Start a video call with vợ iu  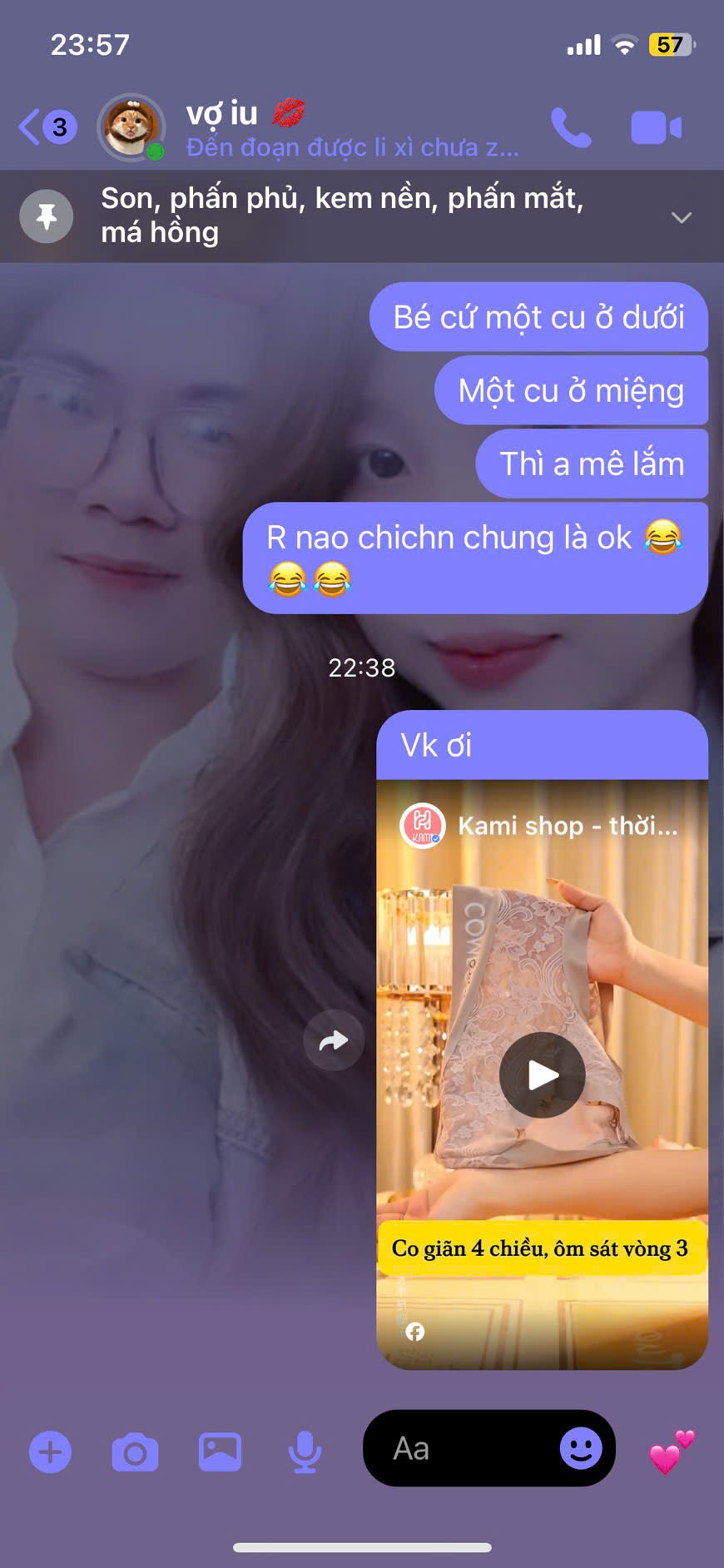pyautogui.click(x=656, y=128)
